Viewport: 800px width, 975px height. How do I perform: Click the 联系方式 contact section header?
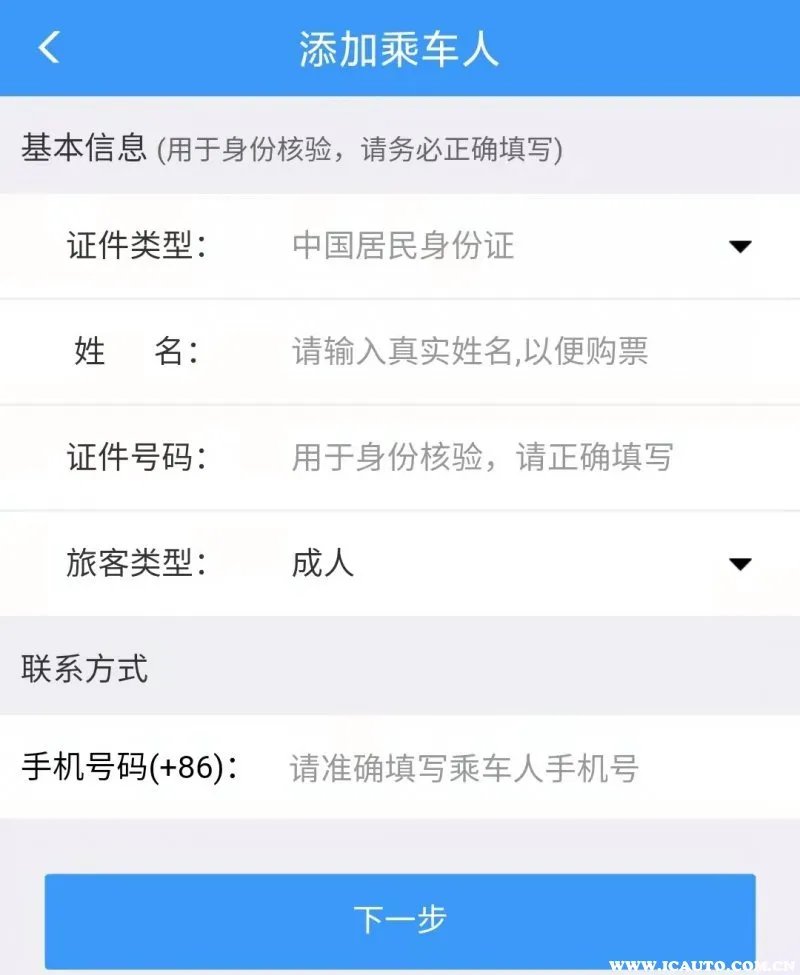pos(84,670)
